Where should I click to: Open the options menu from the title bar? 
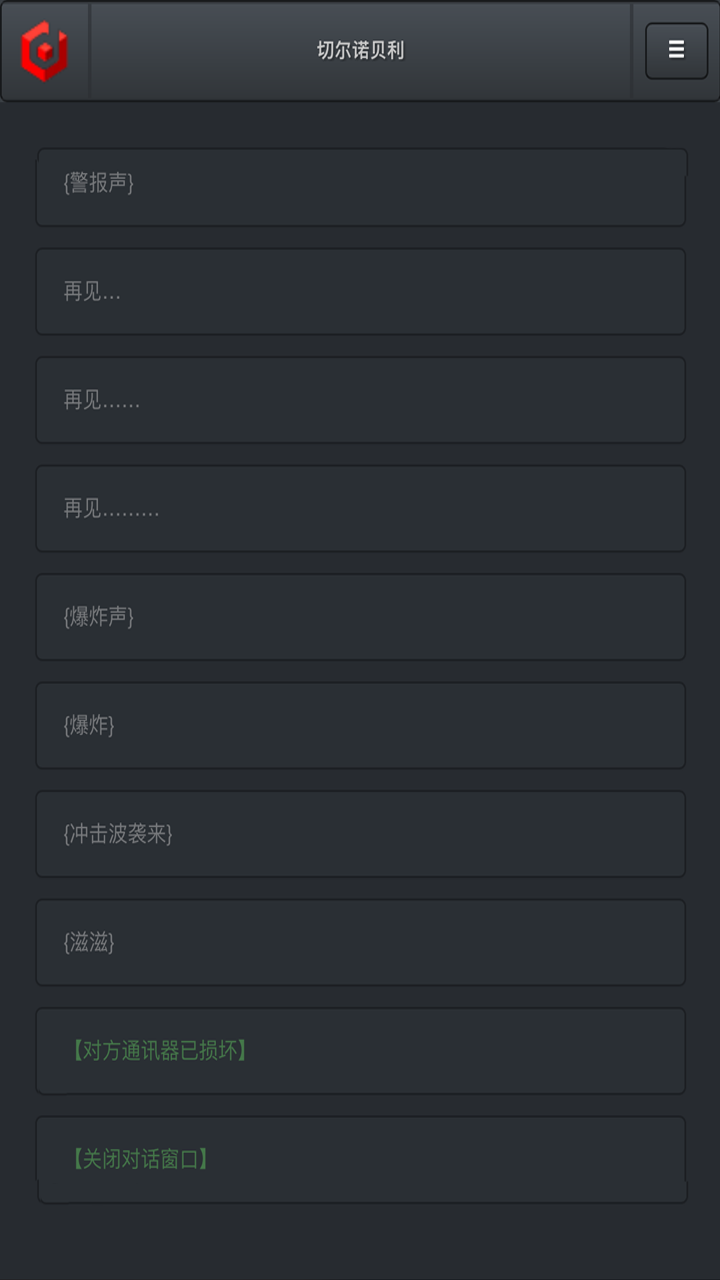(x=675, y=50)
